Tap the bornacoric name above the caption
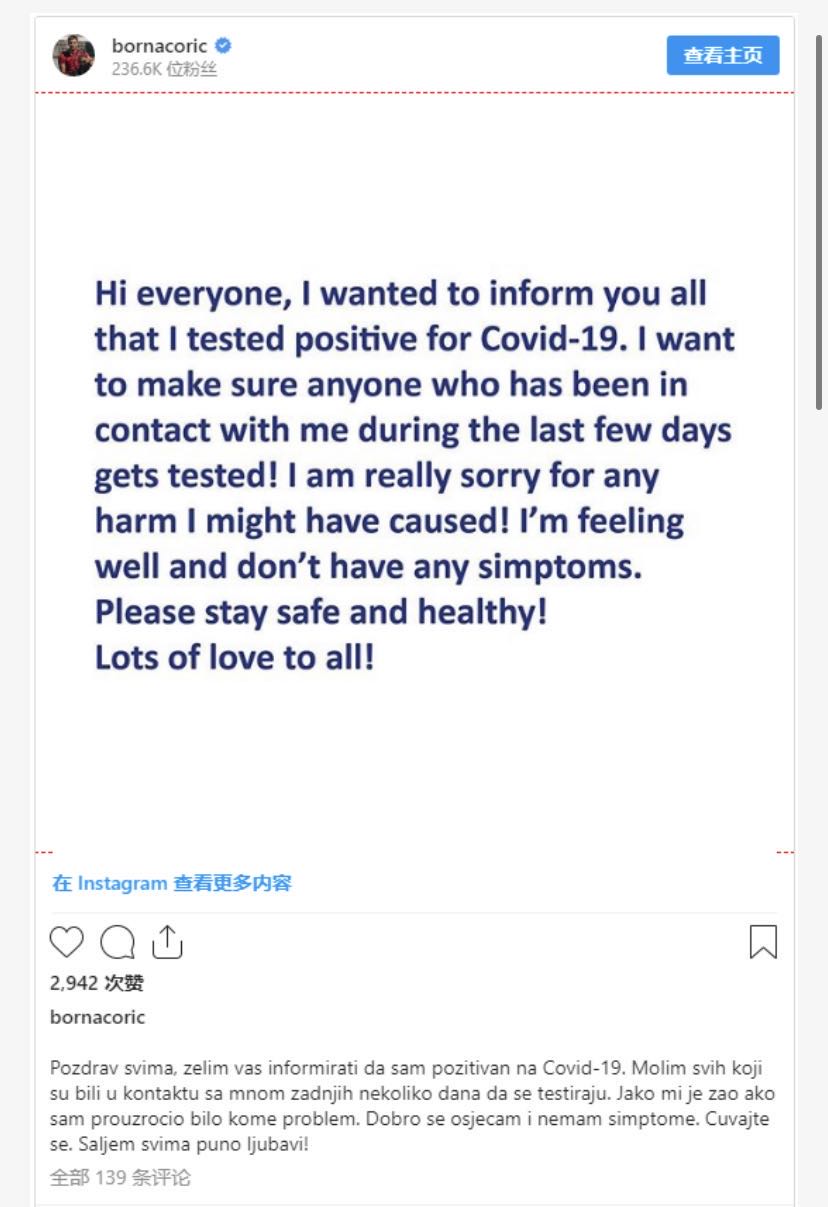 [98, 1018]
